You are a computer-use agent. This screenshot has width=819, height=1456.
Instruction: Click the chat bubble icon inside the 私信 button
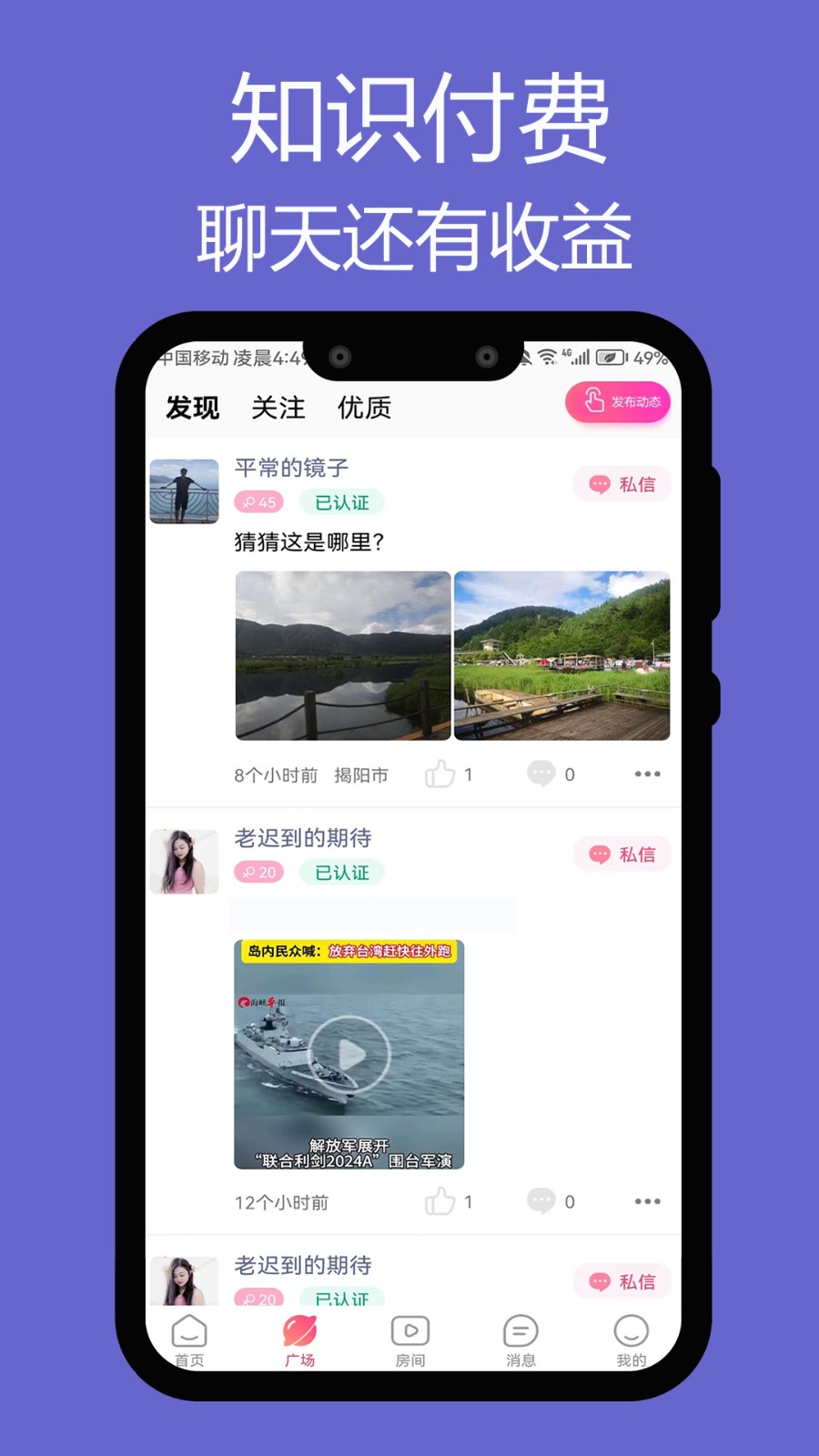tap(598, 484)
